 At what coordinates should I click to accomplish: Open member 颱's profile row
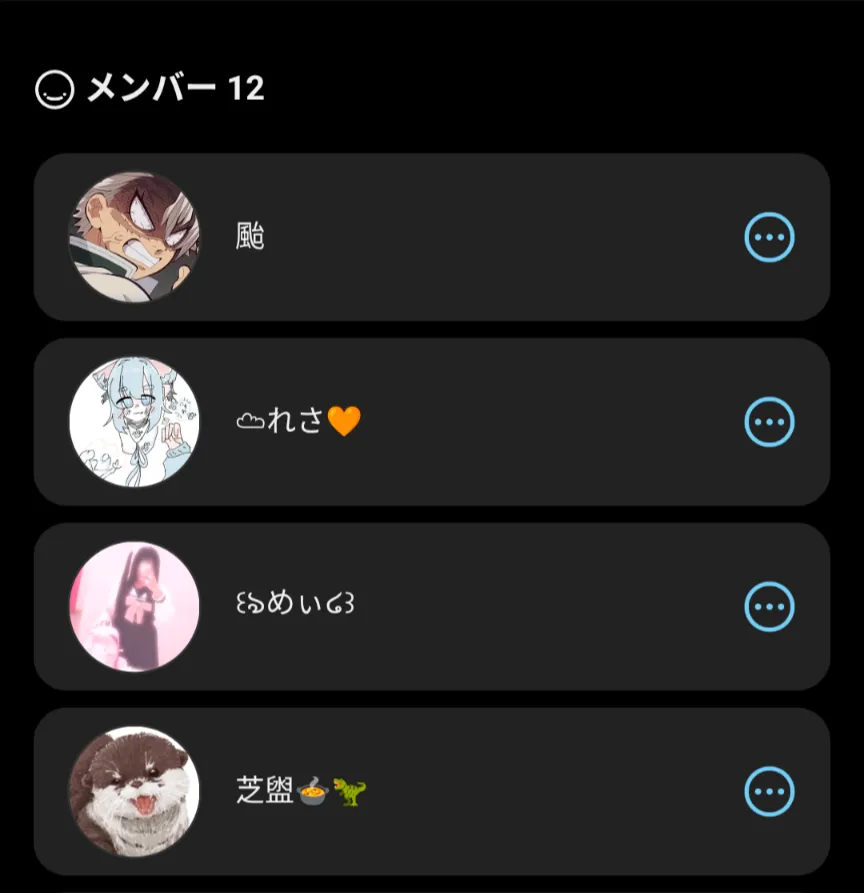pos(432,237)
